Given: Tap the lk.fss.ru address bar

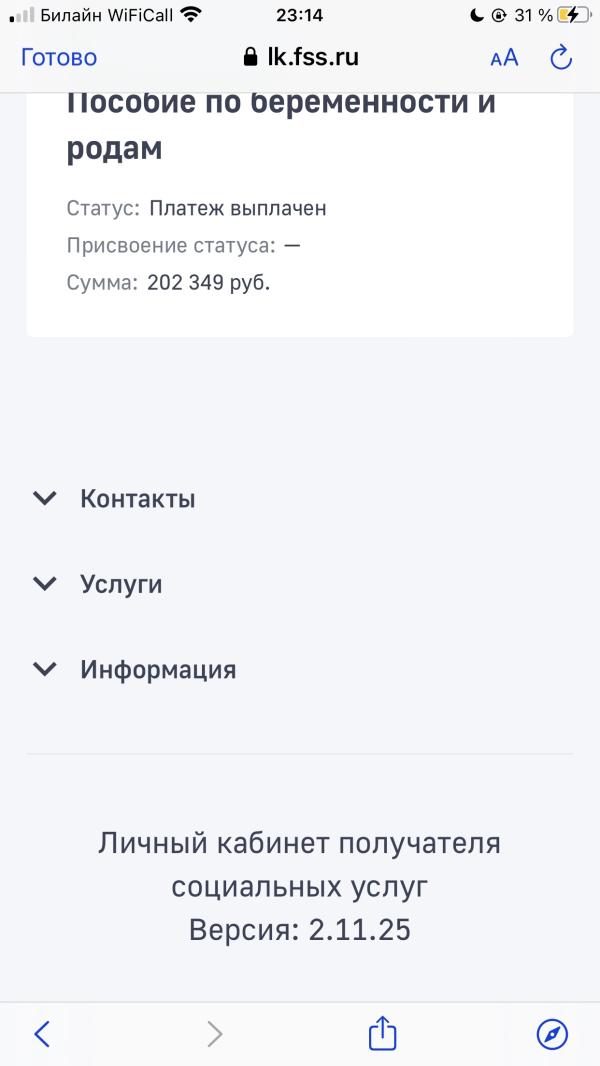Looking at the screenshot, I should click(300, 58).
